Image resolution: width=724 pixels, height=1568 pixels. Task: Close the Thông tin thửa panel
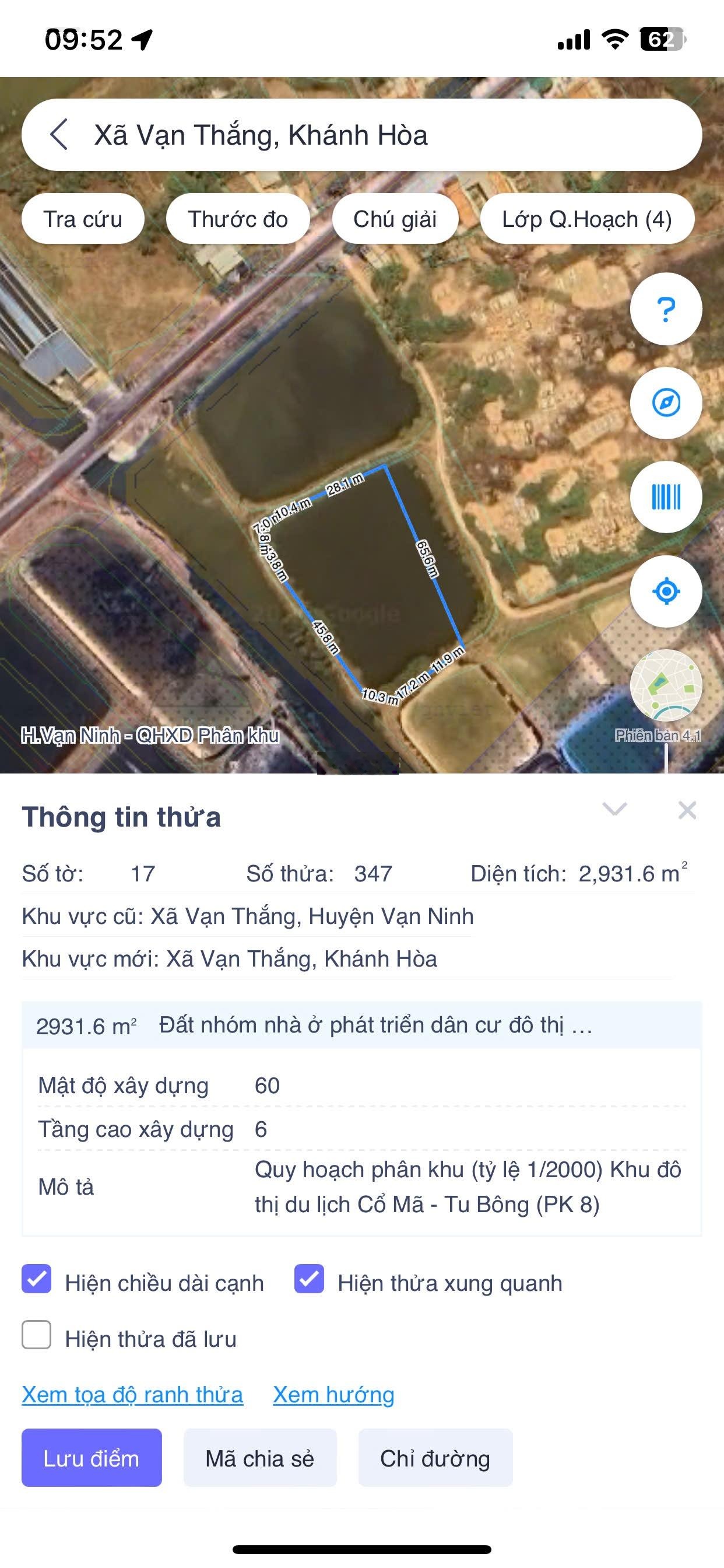687,810
